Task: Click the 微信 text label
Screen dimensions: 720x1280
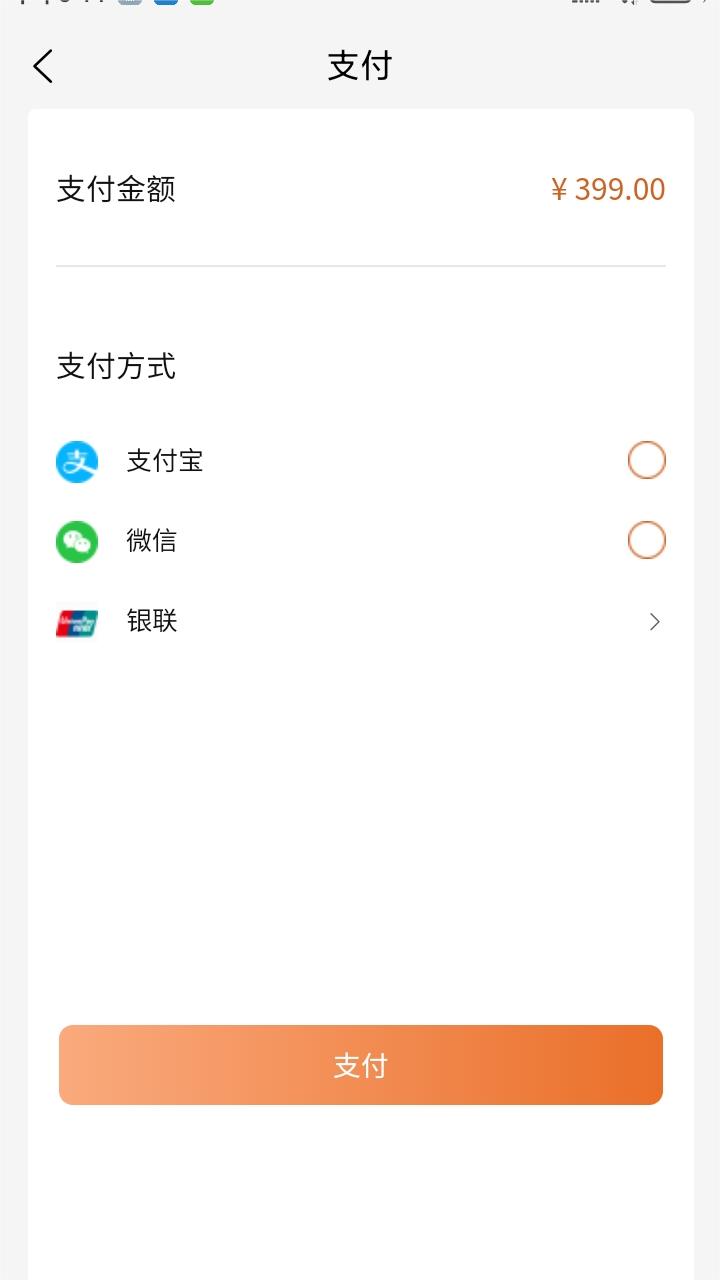Action: pyautogui.click(x=151, y=540)
